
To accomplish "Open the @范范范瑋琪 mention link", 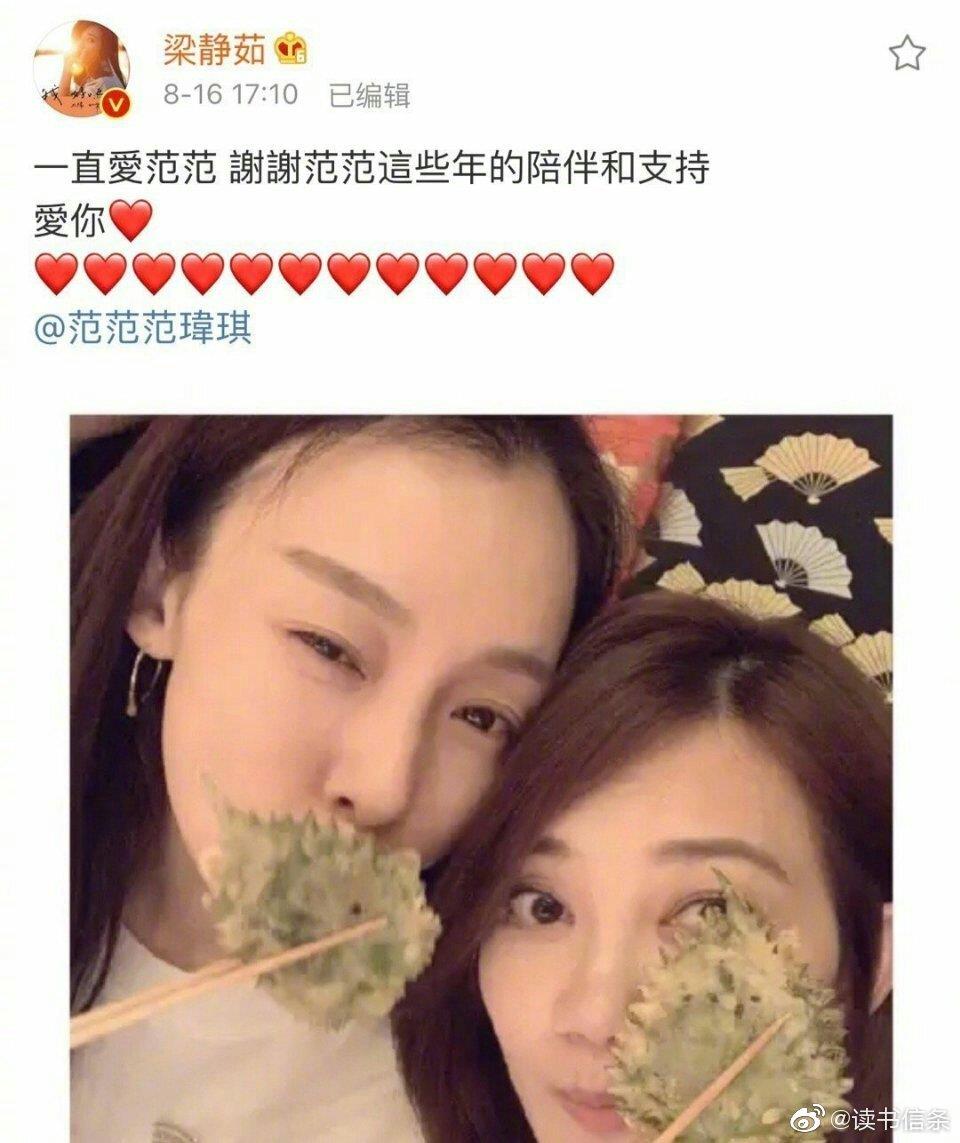I will pos(143,329).
